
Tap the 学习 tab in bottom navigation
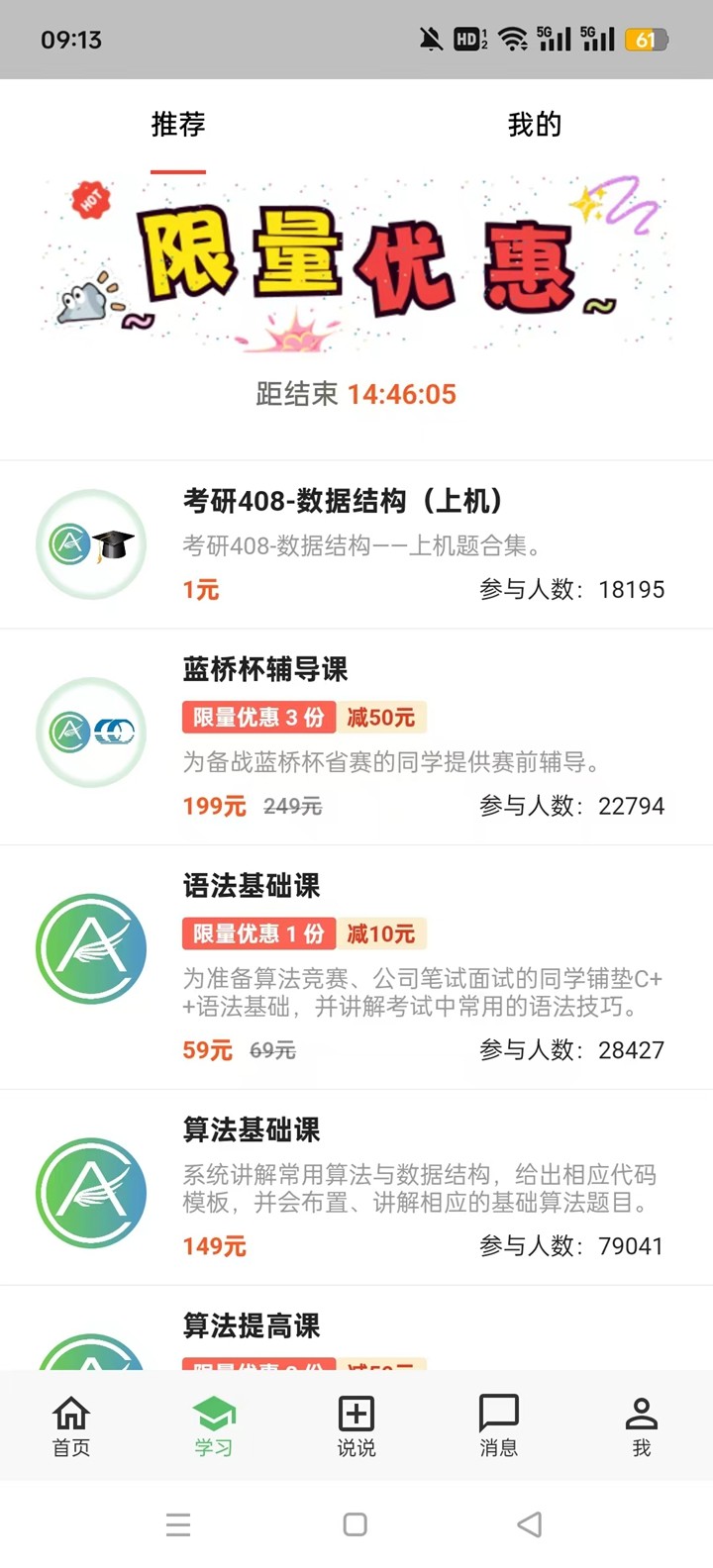click(x=214, y=1425)
